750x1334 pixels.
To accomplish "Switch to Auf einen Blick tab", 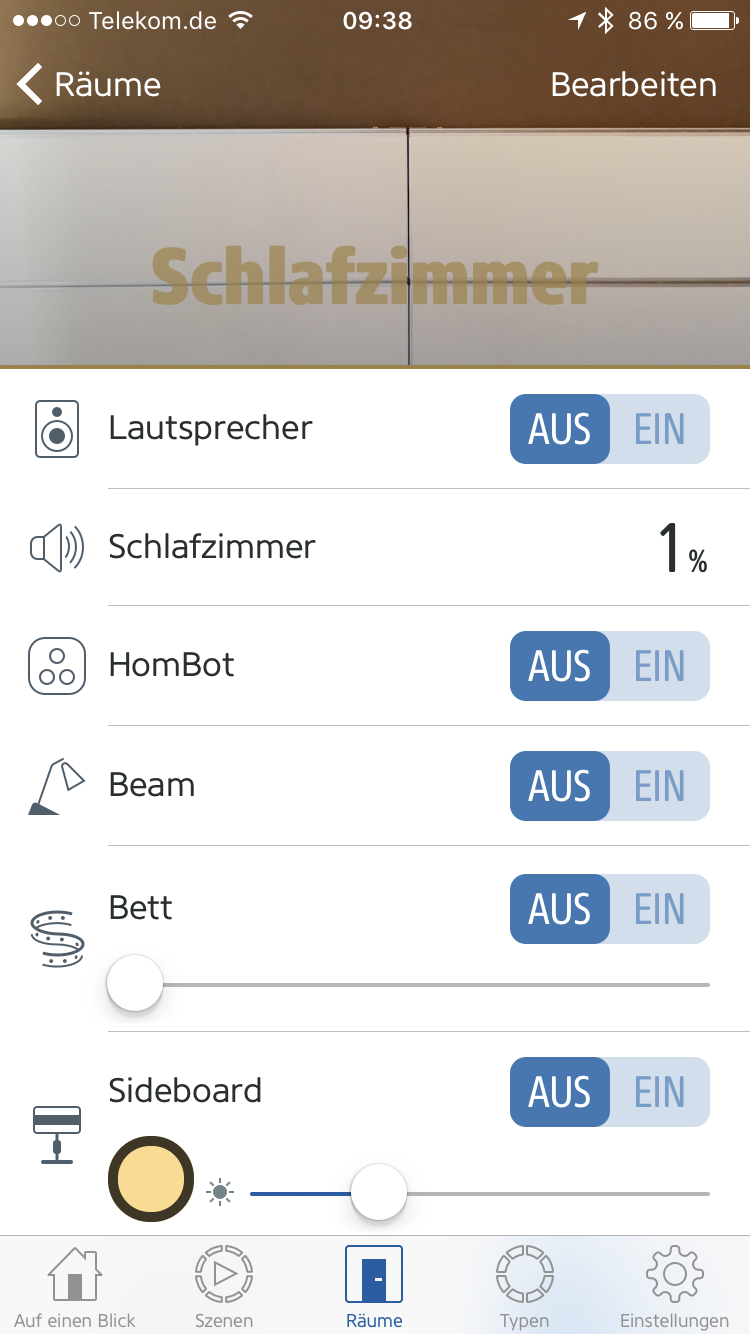I will [75, 1288].
